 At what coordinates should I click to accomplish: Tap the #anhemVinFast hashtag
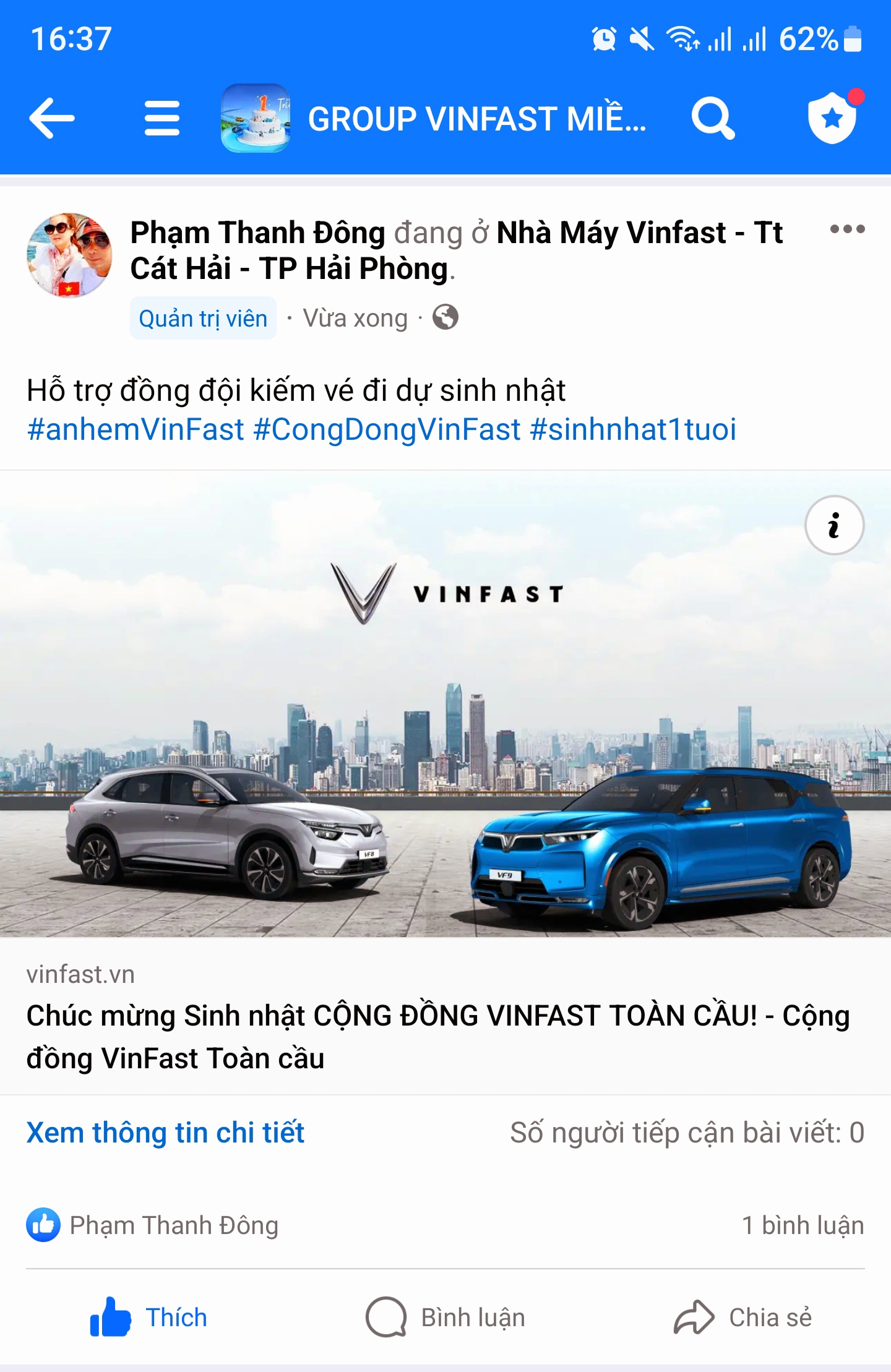[136, 429]
